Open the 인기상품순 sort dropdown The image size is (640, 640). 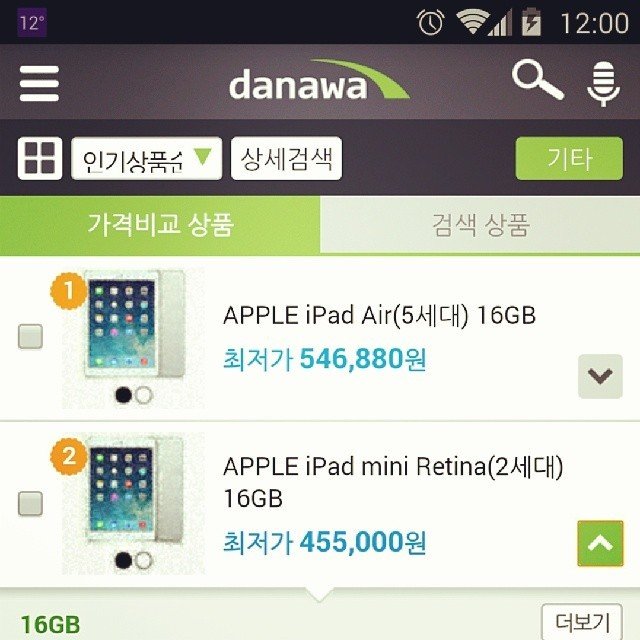[147, 159]
